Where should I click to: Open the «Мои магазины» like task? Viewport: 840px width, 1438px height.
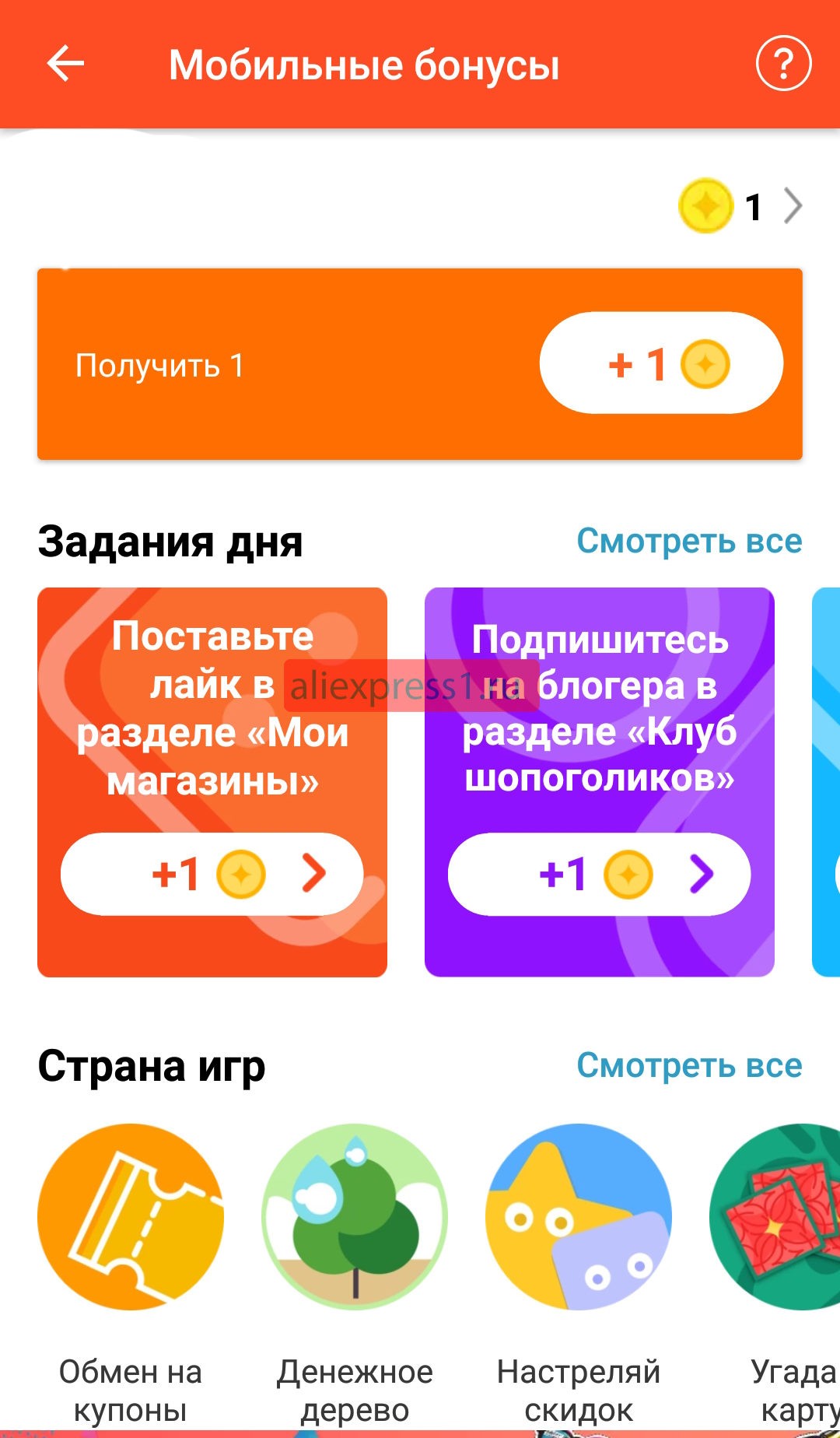[212, 873]
